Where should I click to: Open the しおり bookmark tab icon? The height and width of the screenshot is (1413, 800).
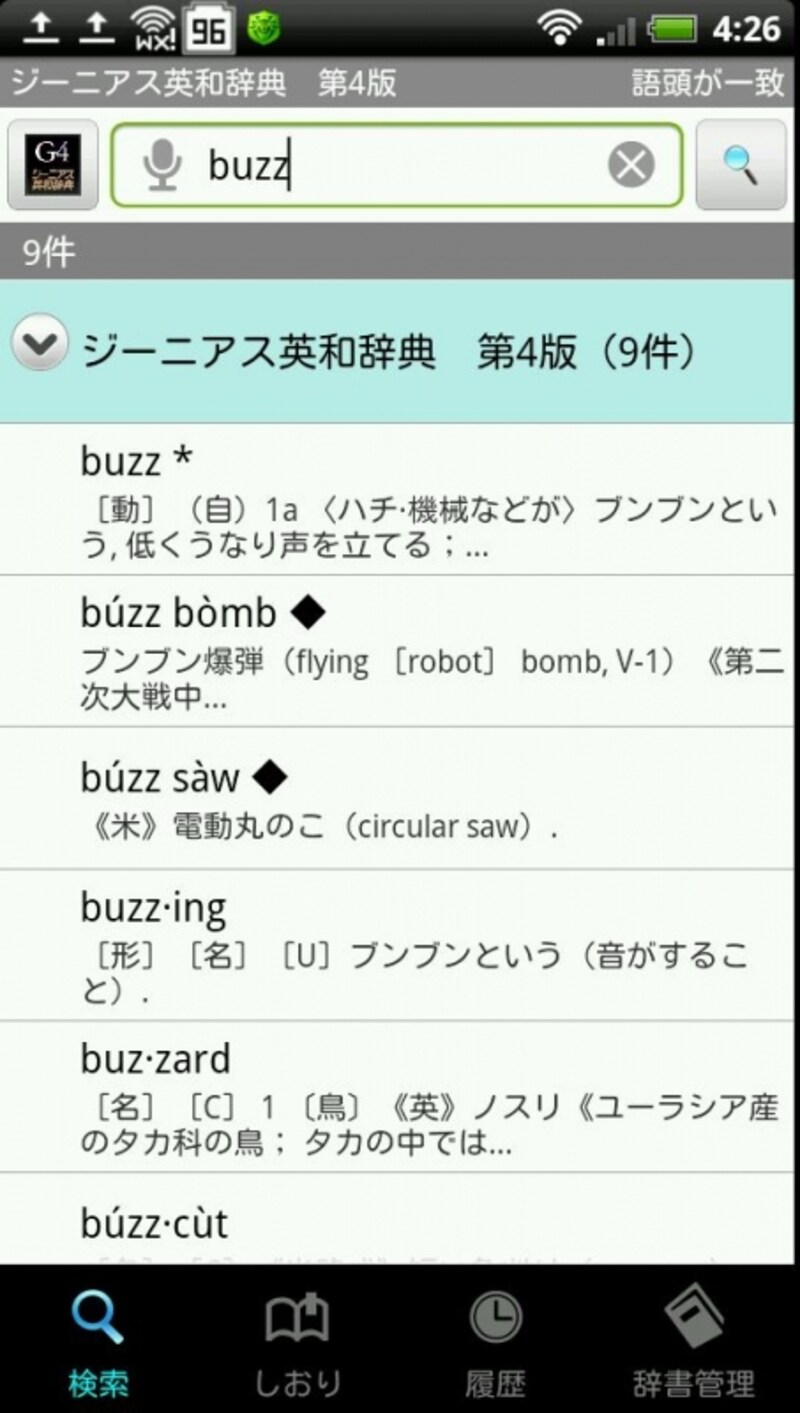pyautogui.click(x=299, y=1318)
